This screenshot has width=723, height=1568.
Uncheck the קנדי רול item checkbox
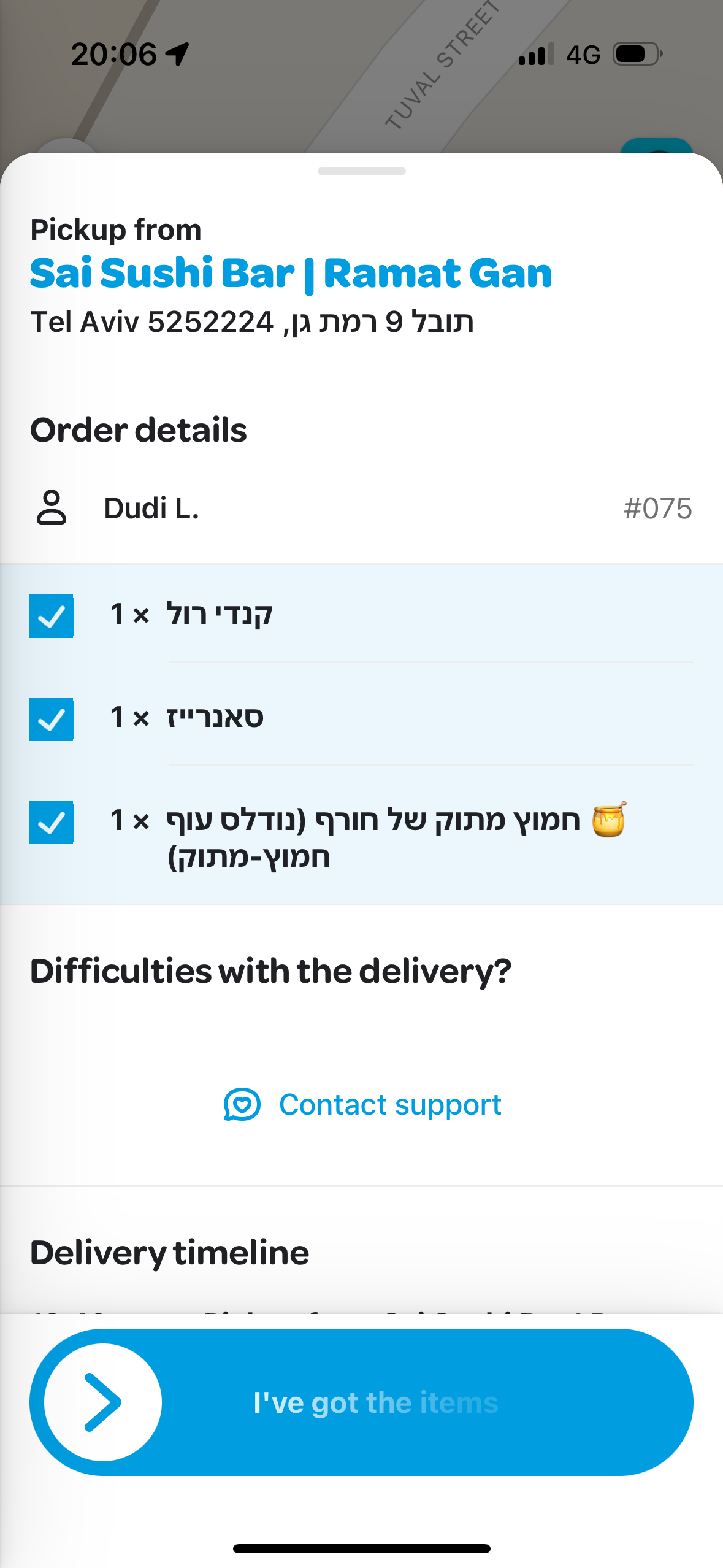pos(52,617)
